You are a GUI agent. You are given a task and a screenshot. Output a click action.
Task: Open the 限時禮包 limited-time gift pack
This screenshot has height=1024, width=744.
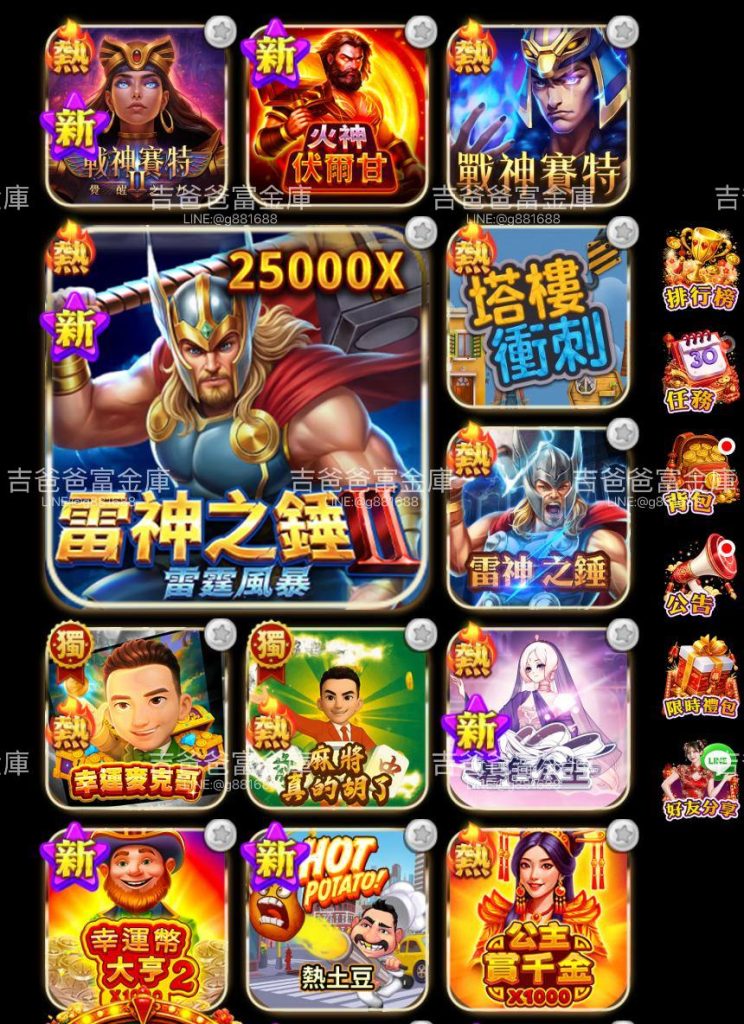pyautogui.click(x=700, y=678)
